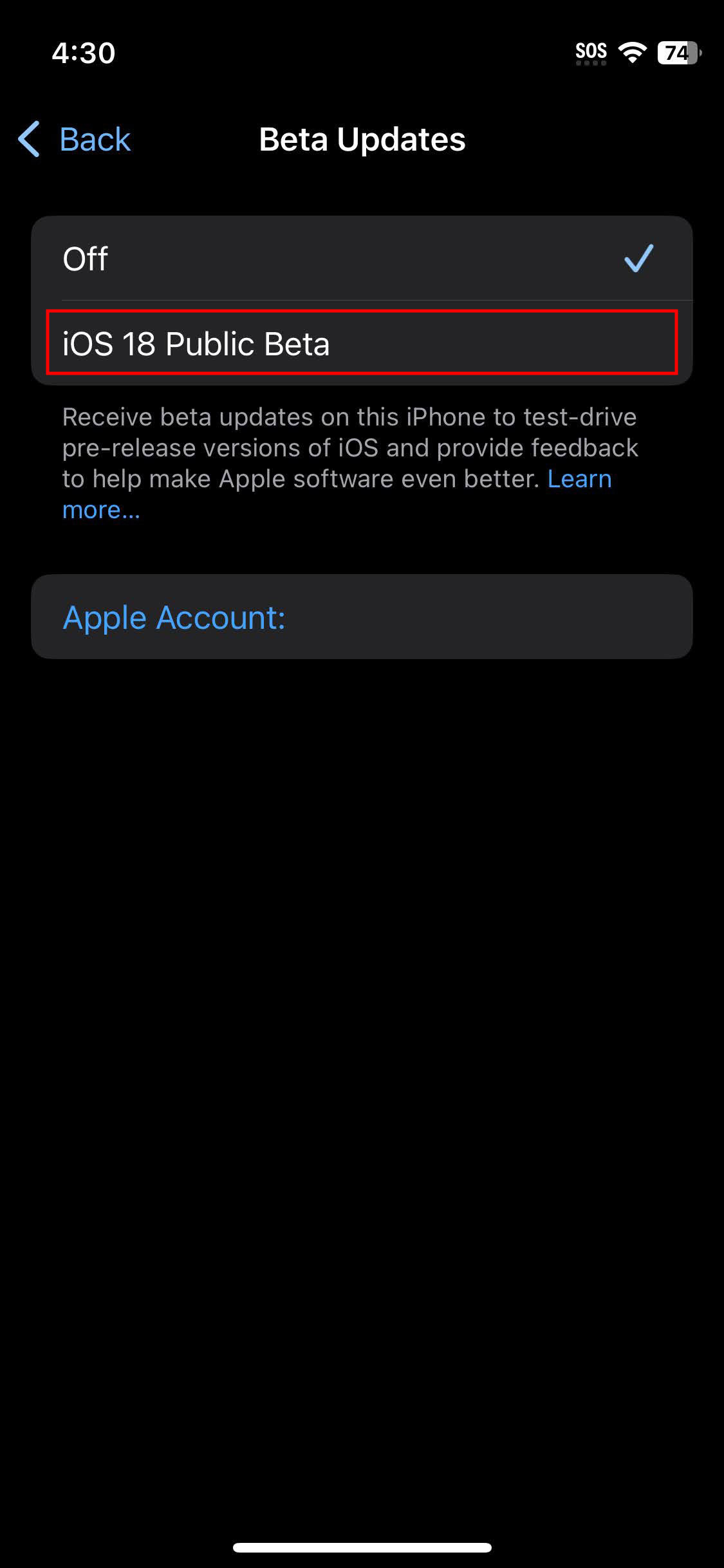
Task: Select the Off beta option
Action: [360, 259]
